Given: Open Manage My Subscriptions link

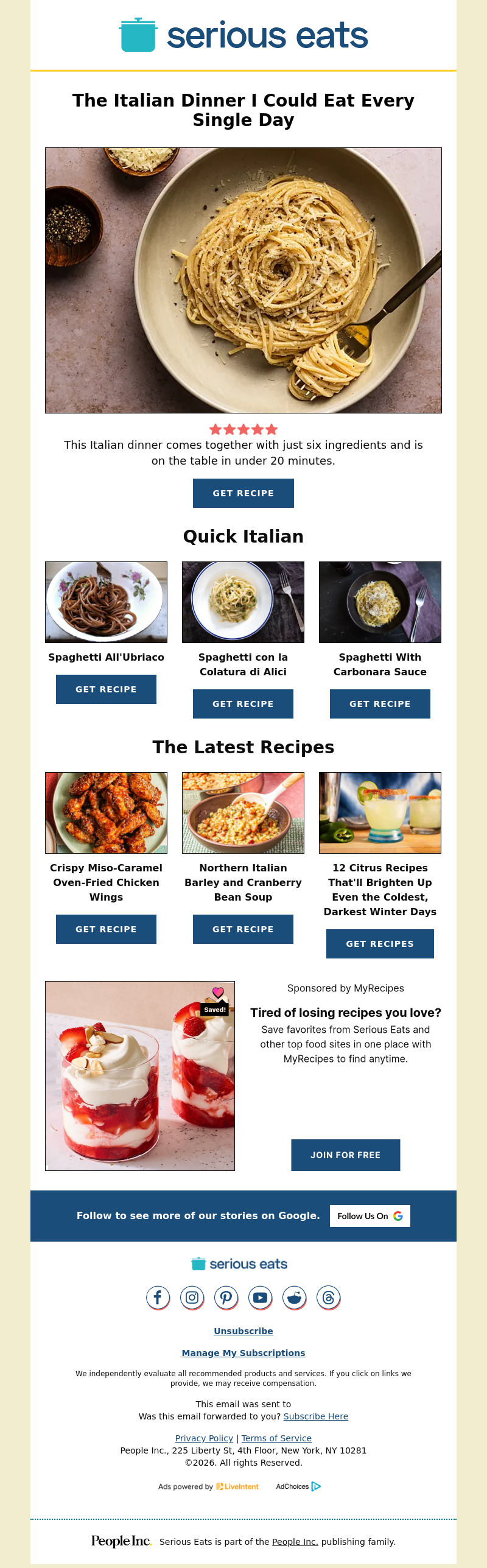Looking at the screenshot, I should point(243,1353).
